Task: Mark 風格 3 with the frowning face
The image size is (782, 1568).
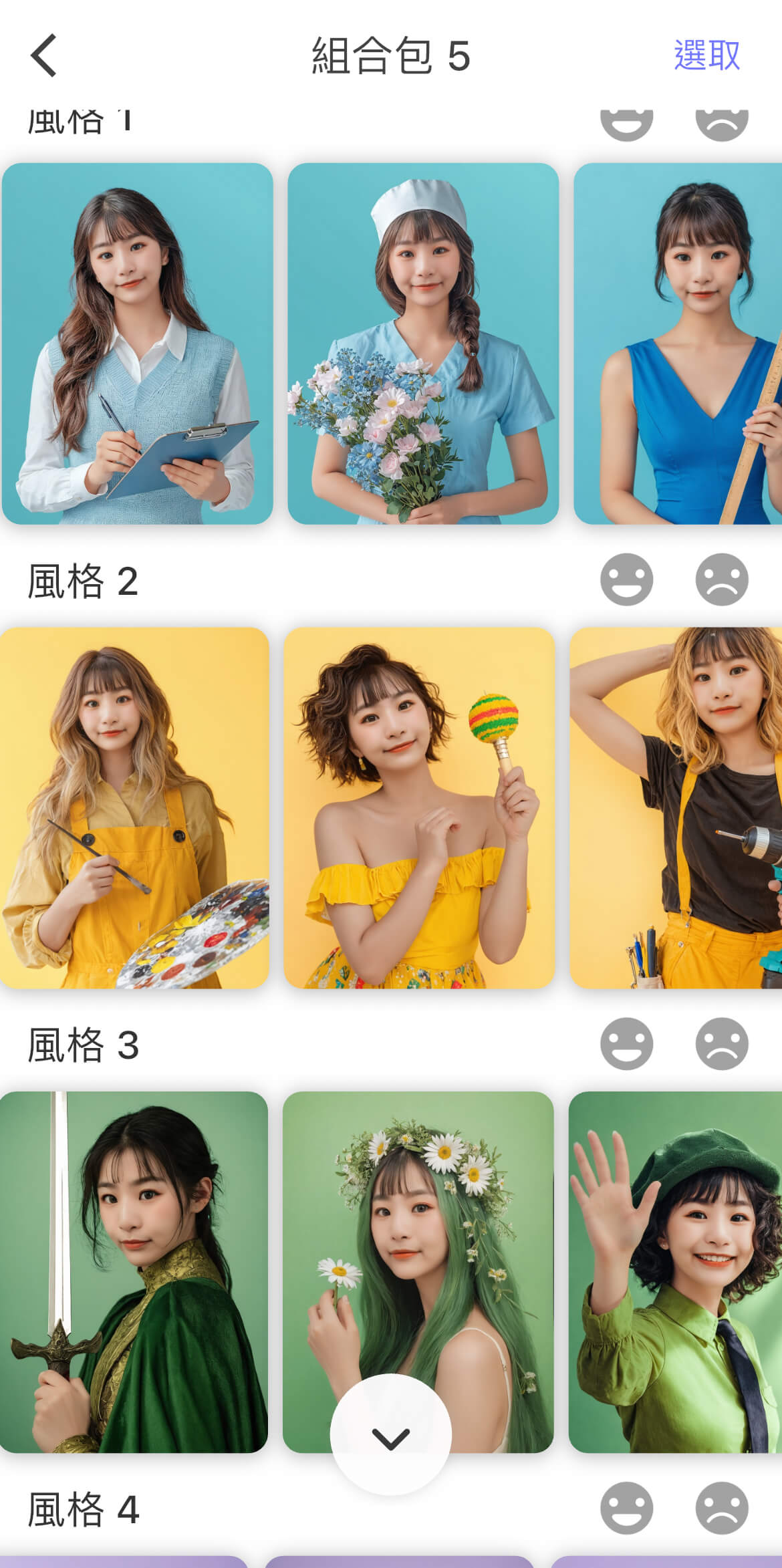Action: (x=722, y=1043)
